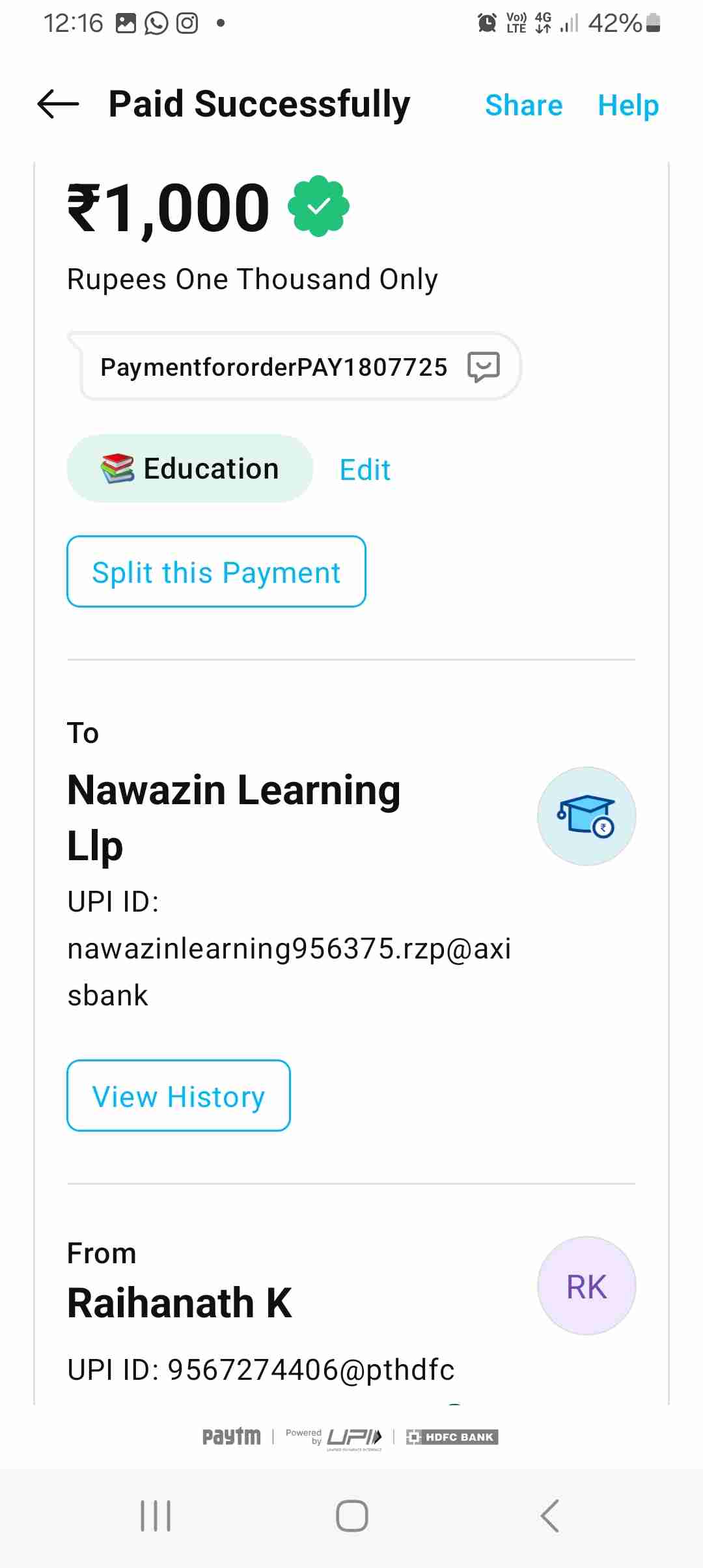The width and height of the screenshot is (703, 1568).
Task: Share this payment receipt
Action: [523, 105]
